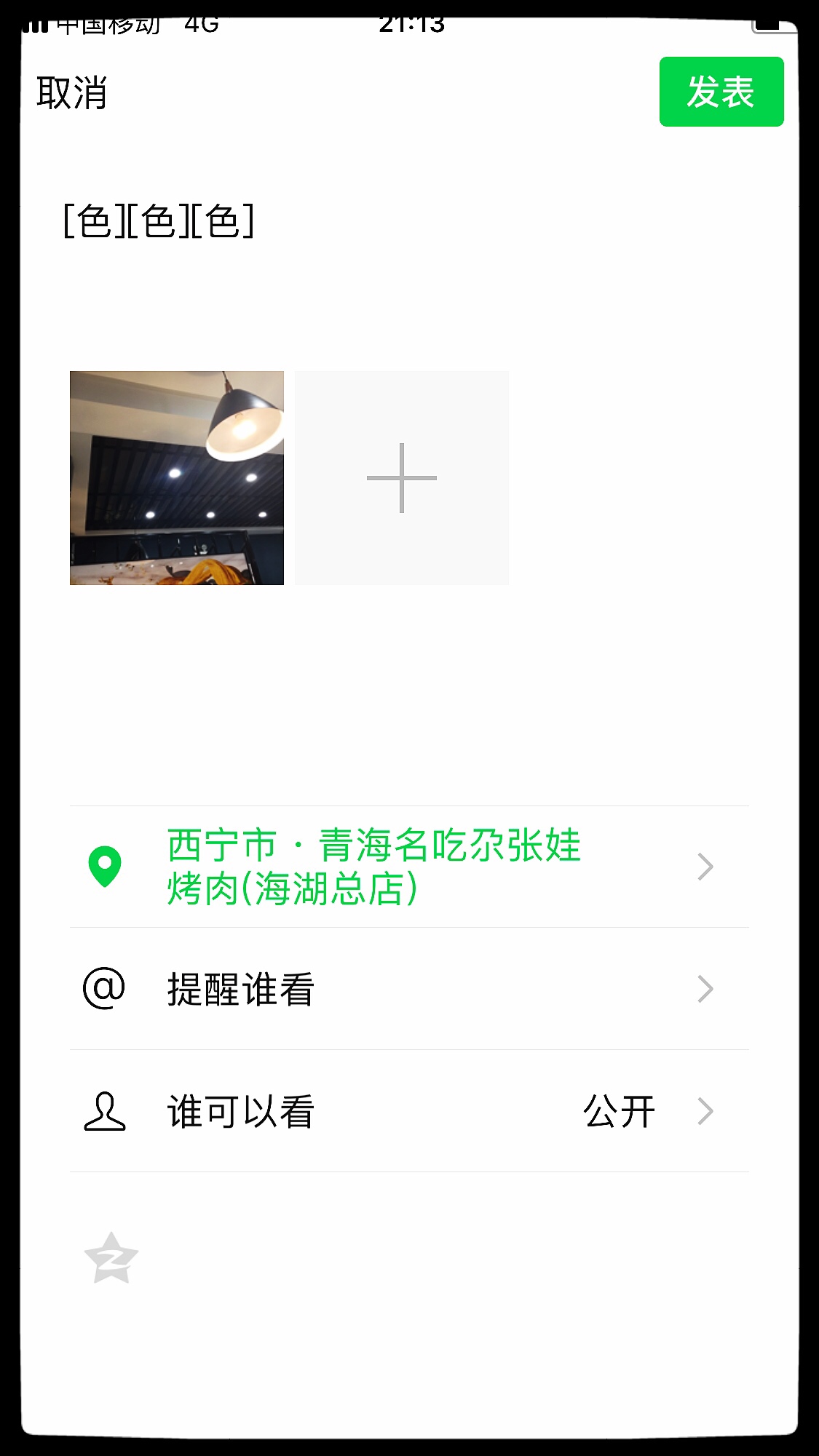Add another photo with the plus tile

tap(402, 478)
